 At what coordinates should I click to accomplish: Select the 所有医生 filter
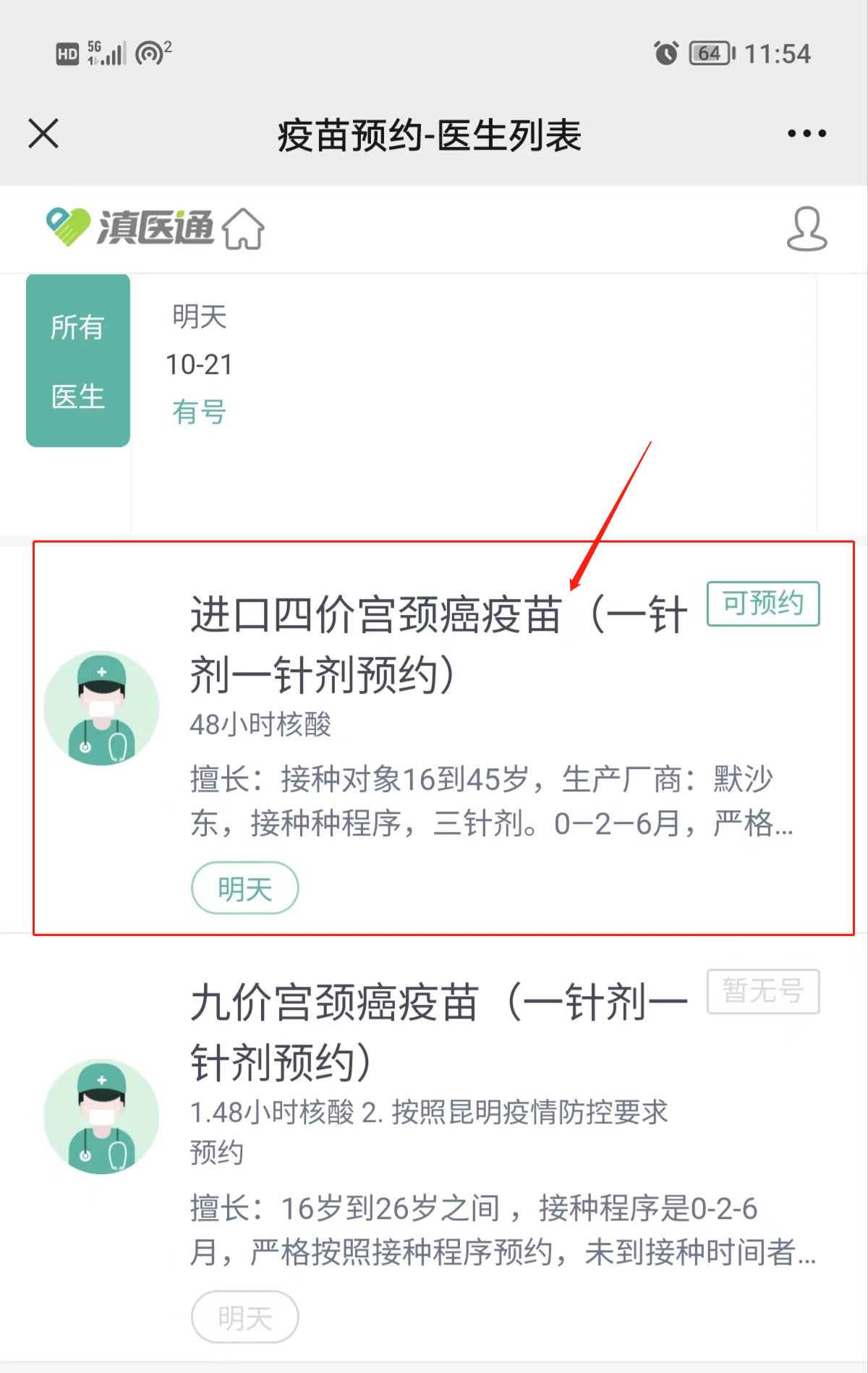(x=78, y=360)
